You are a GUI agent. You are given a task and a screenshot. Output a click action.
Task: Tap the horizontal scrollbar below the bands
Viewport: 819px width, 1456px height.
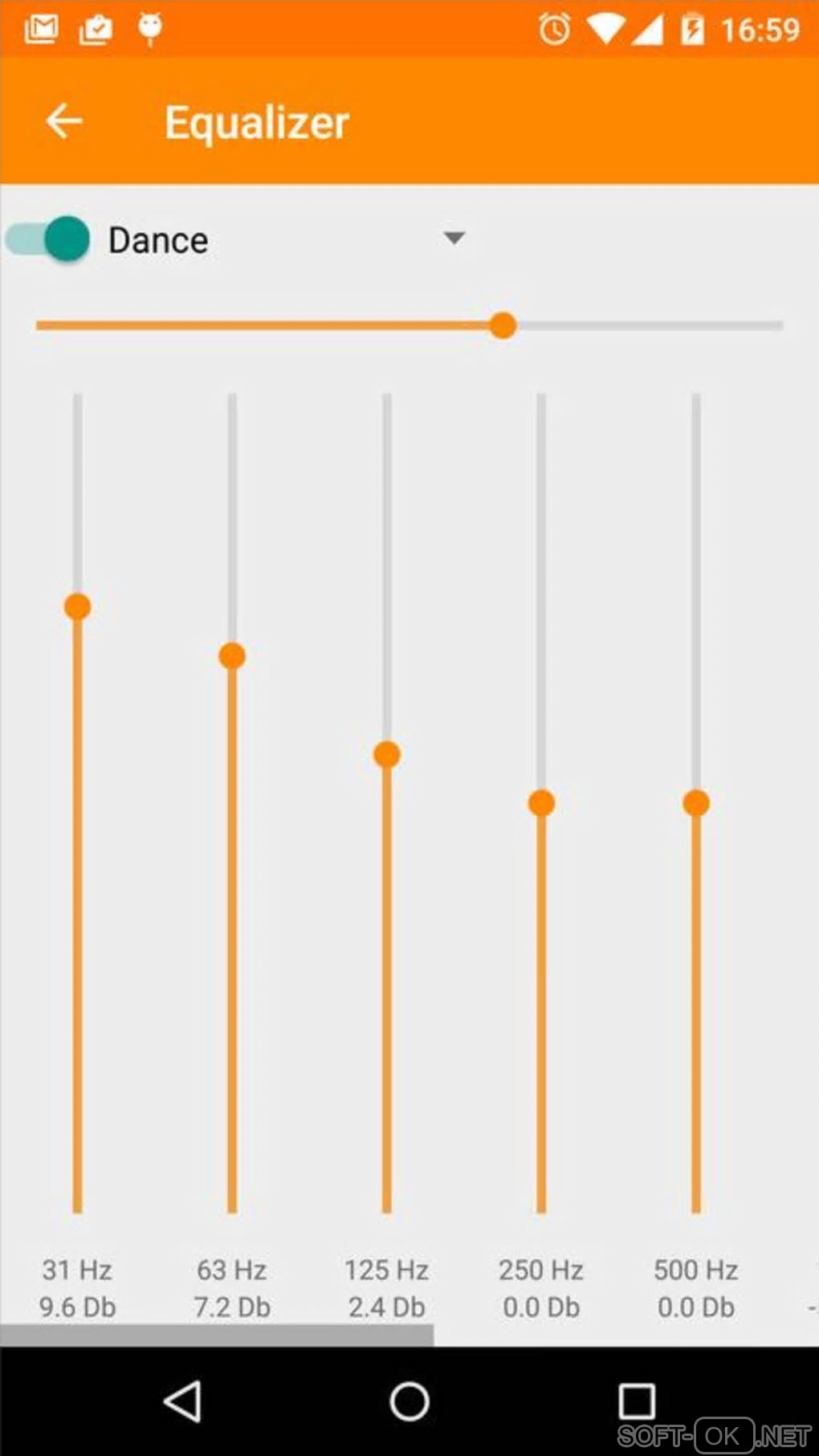[x=217, y=1336]
